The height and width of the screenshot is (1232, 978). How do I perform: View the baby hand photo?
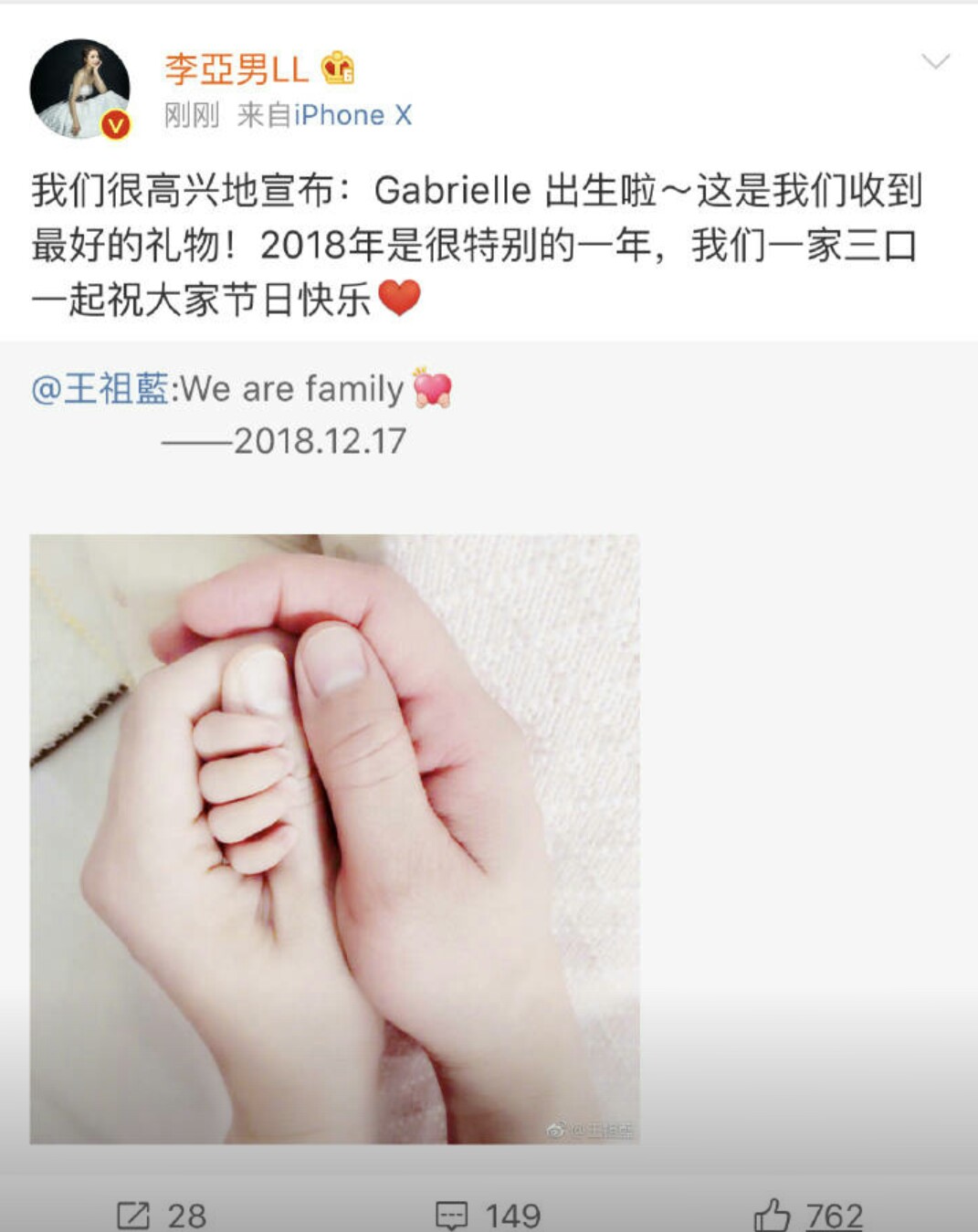[334, 838]
